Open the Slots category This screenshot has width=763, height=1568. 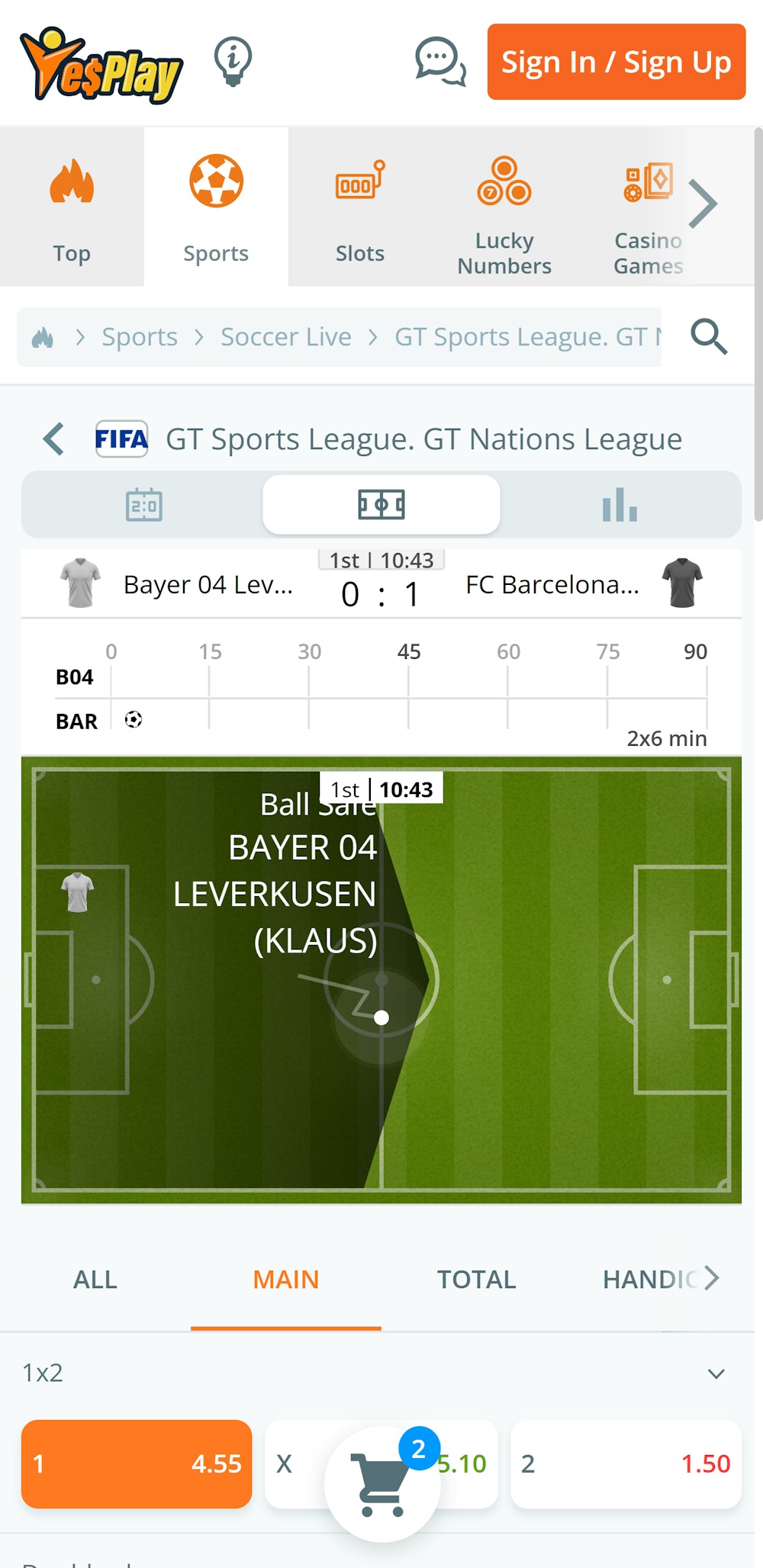(360, 207)
